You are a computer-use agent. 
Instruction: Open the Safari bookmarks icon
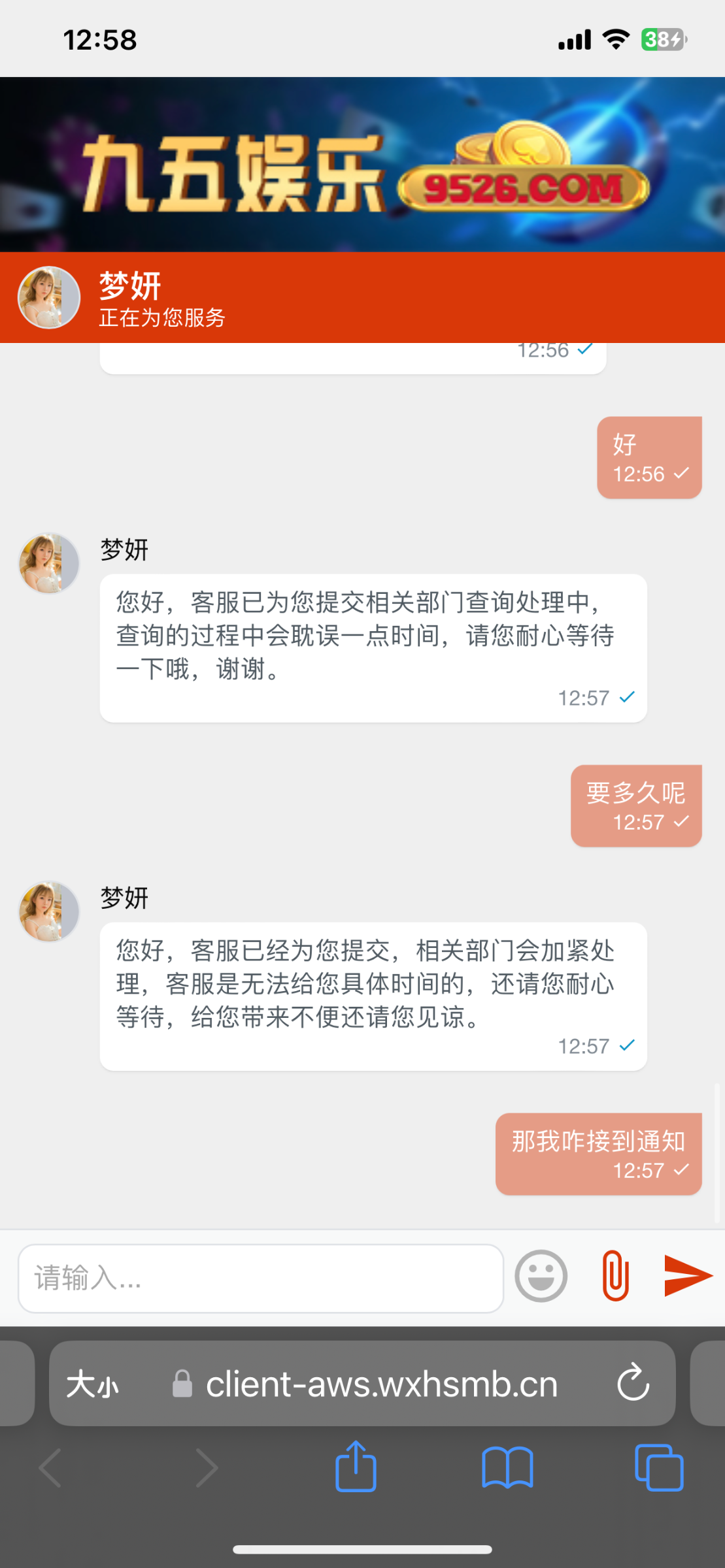point(507,1468)
